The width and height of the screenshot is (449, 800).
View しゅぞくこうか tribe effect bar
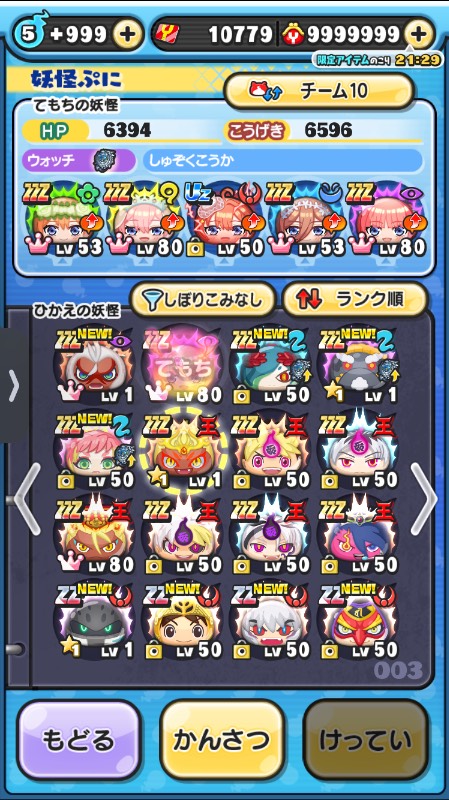point(283,161)
